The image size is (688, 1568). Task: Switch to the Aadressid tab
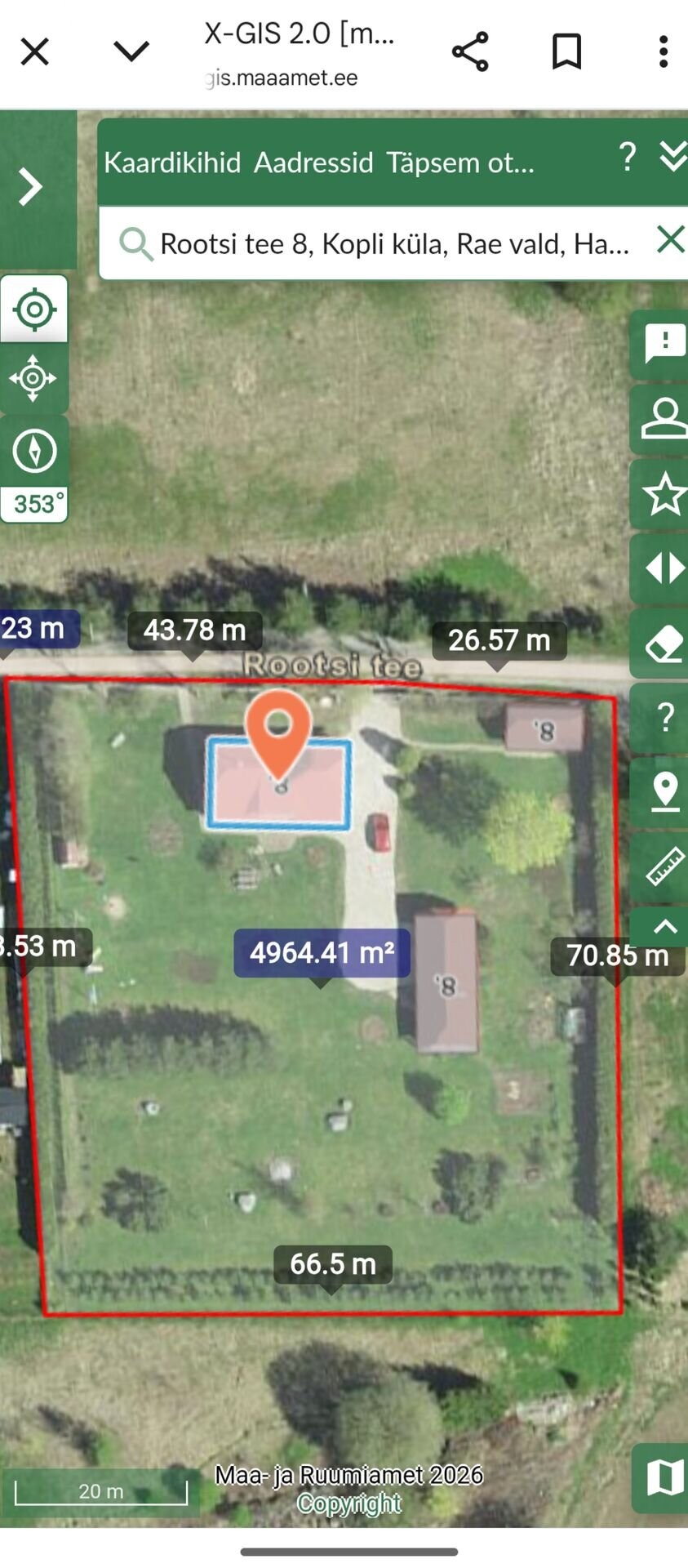pos(313,163)
